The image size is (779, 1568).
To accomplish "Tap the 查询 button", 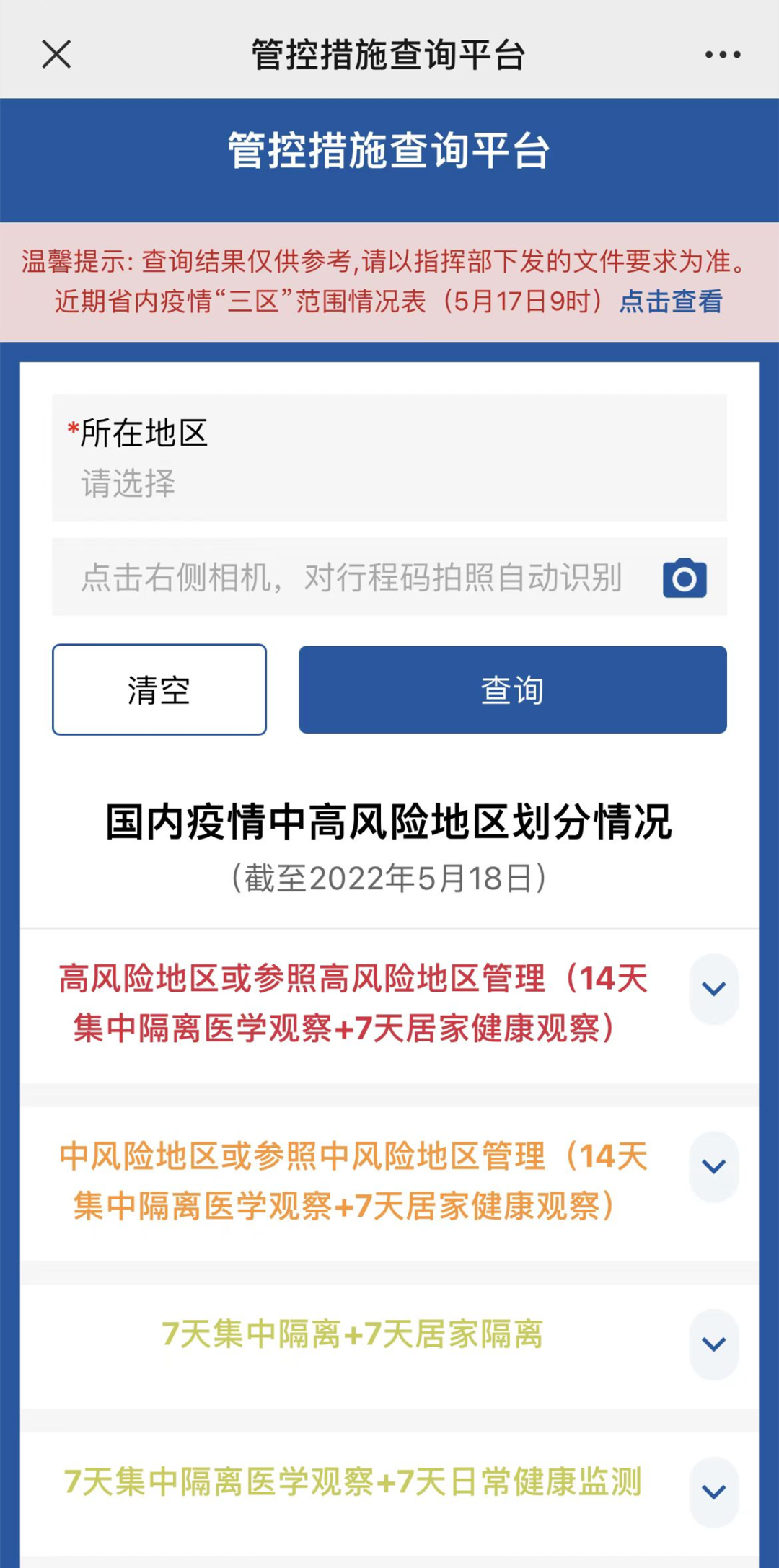I will pyautogui.click(x=512, y=690).
